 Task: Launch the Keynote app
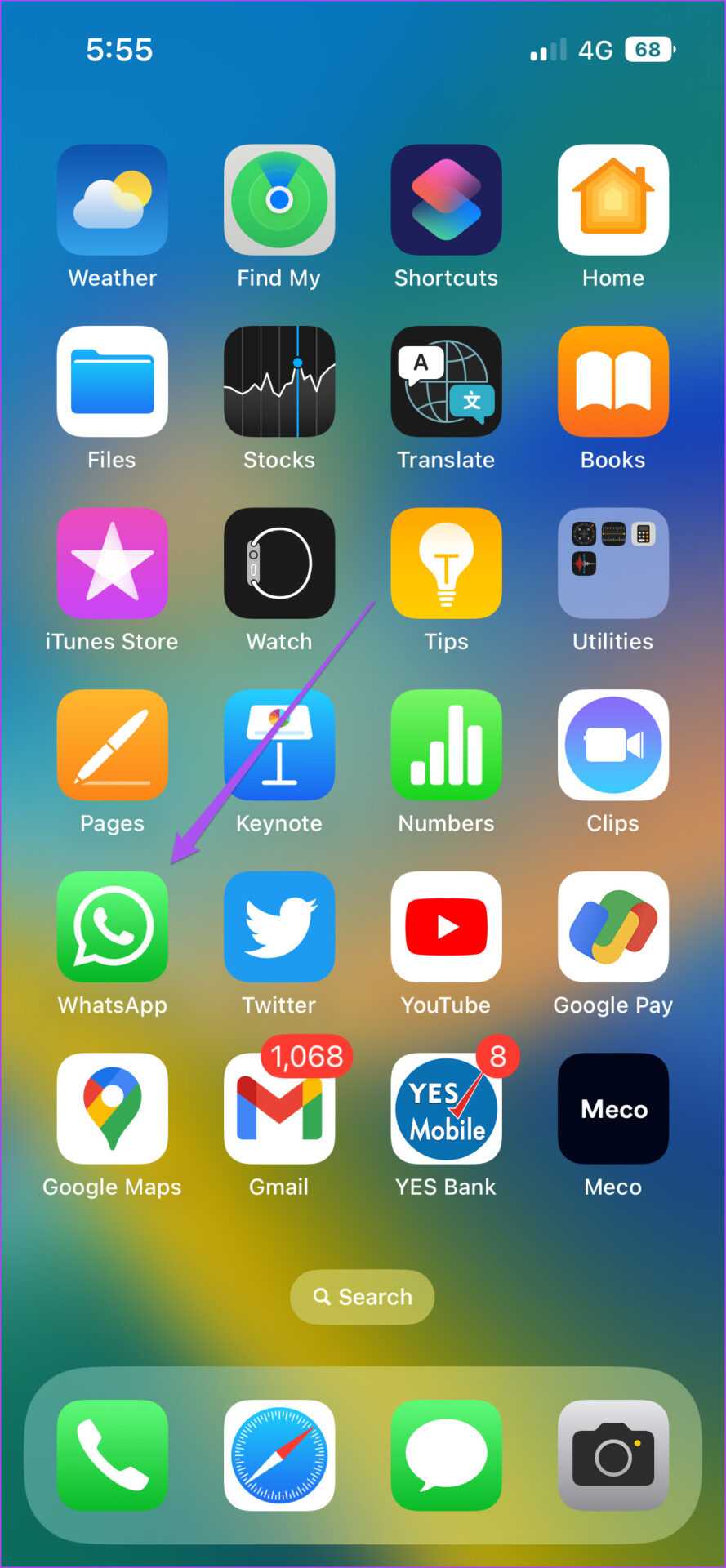(x=279, y=745)
